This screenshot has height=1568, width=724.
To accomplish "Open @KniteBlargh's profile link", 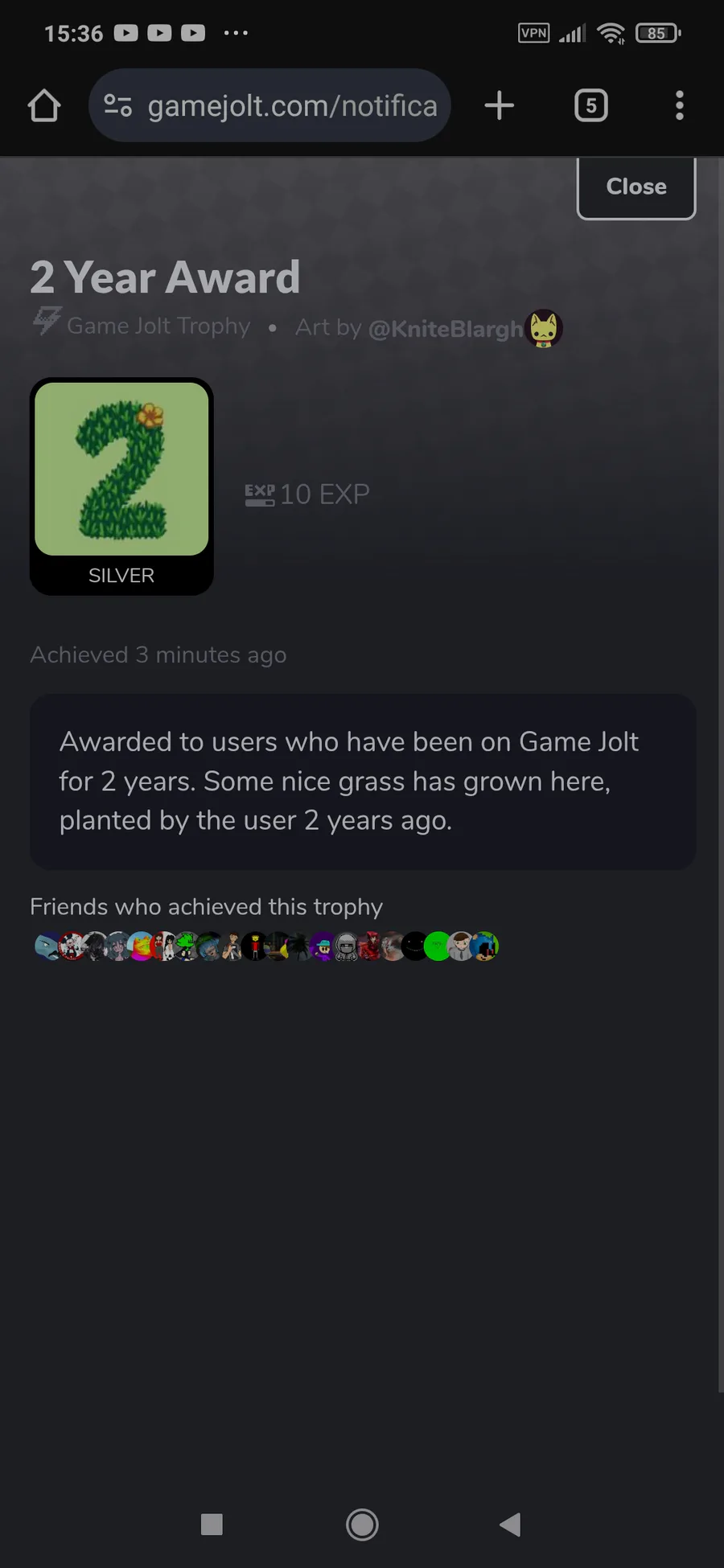I will tap(446, 328).
